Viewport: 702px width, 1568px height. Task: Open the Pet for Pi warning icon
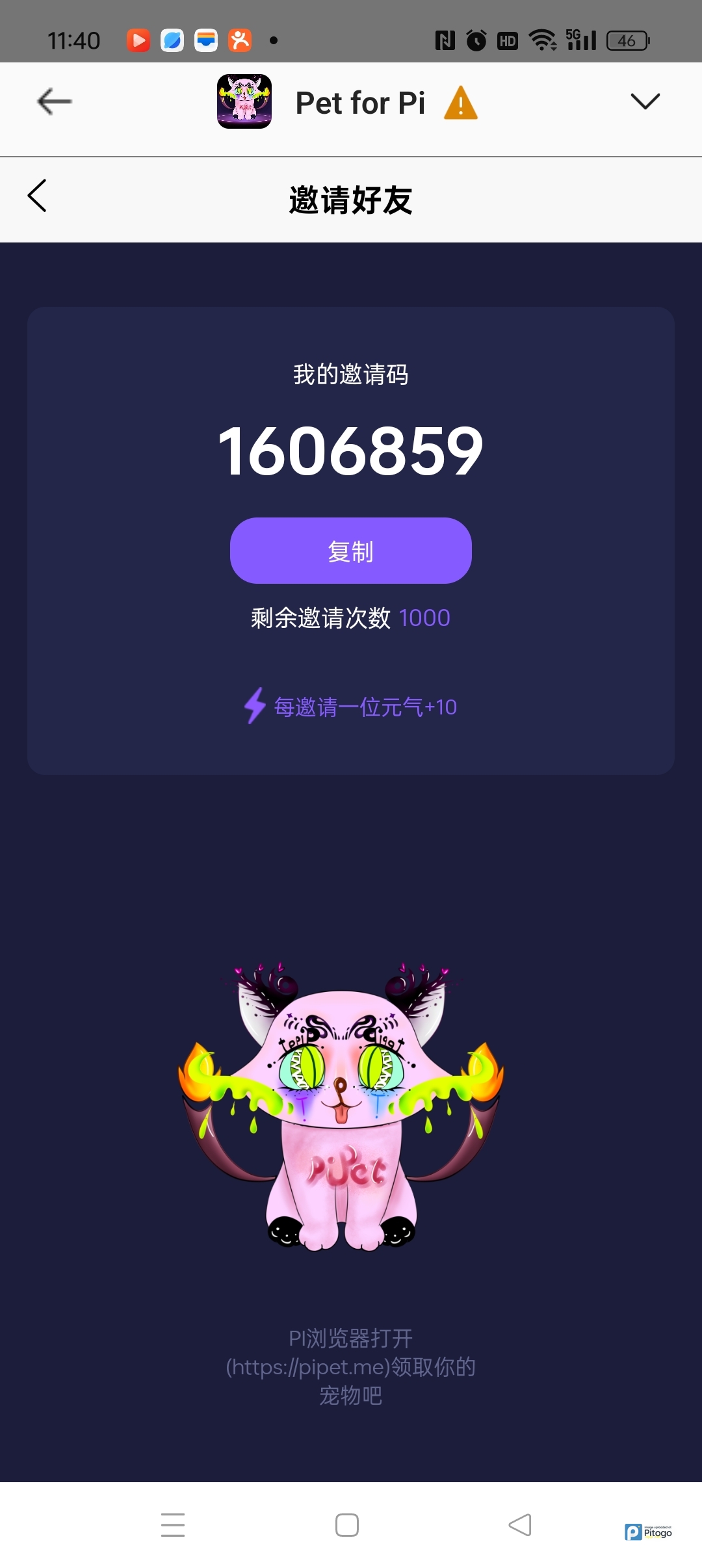tap(460, 103)
